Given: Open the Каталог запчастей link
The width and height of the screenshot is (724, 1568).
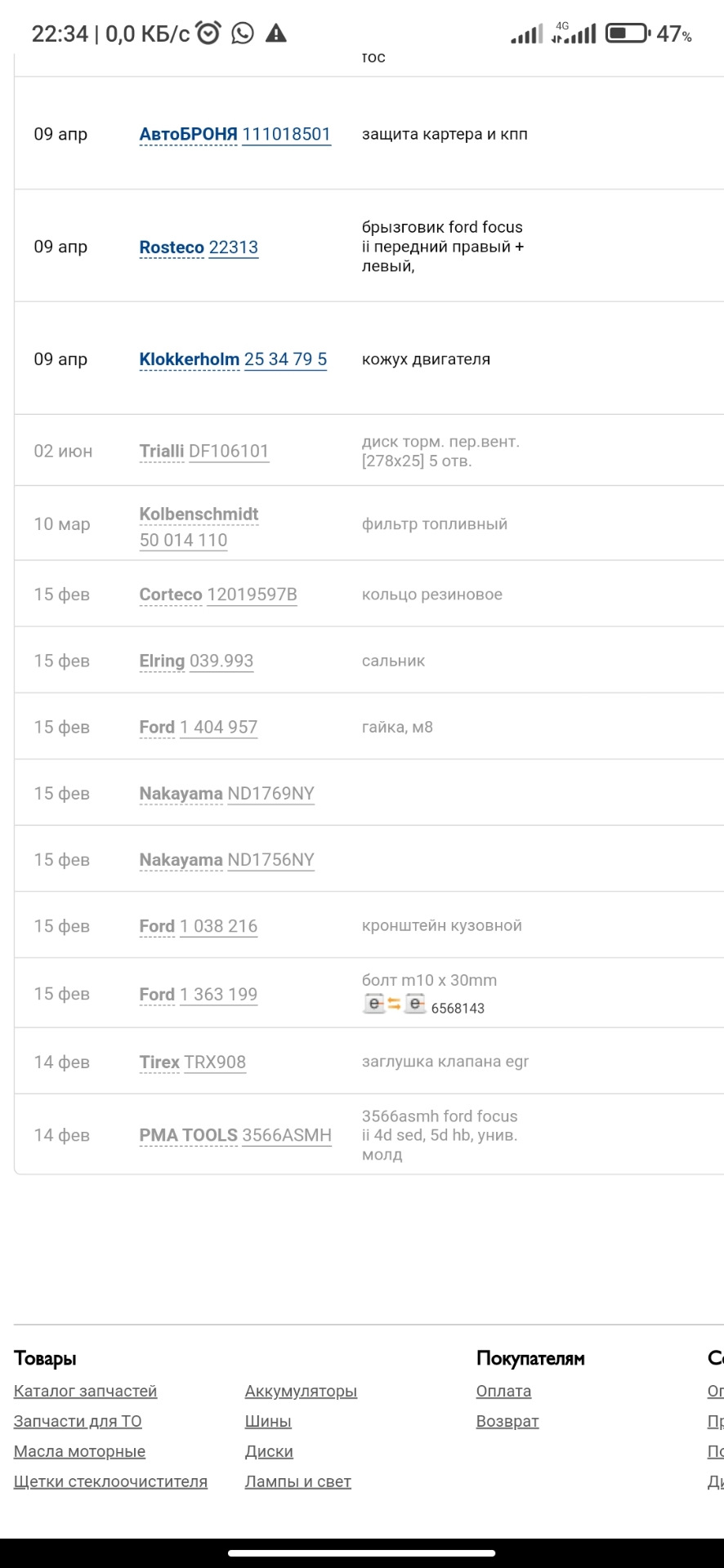Looking at the screenshot, I should point(85,1391).
